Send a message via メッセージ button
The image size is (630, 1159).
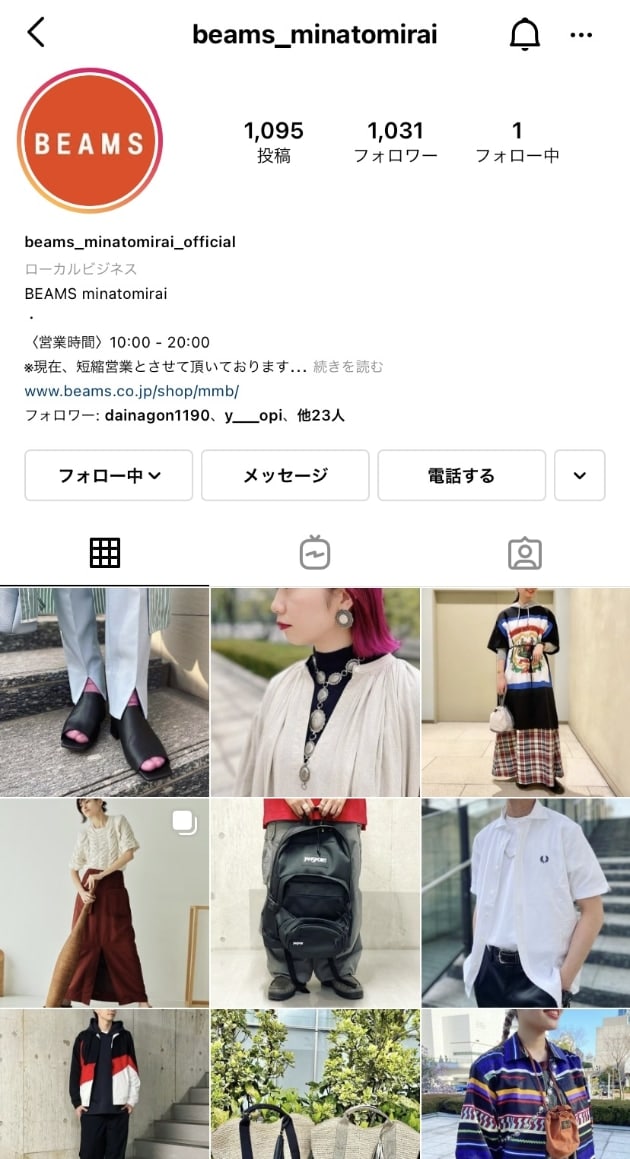point(285,475)
